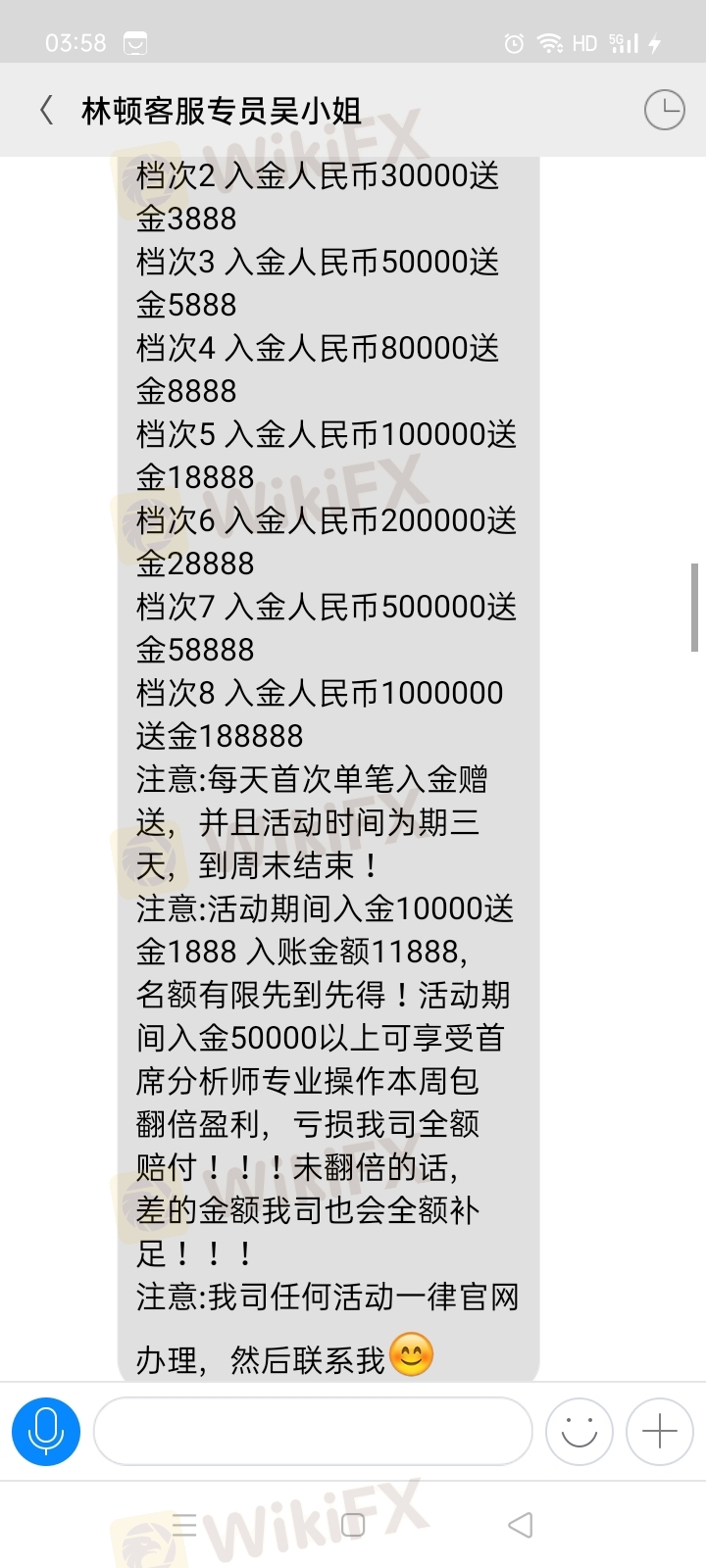Tap the system home button
Image resolution: width=706 pixels, height=1568 pixels.
pyautogui.click(x=353, y=1525)
